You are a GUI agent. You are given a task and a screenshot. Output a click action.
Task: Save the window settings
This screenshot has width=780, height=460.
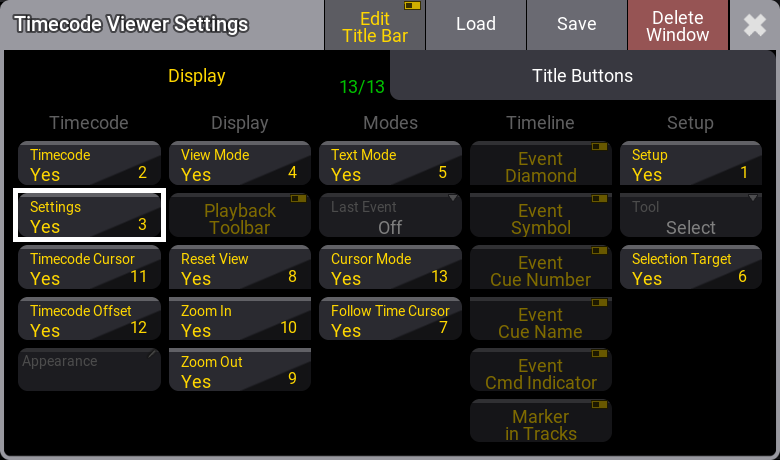tap(576, 25)
